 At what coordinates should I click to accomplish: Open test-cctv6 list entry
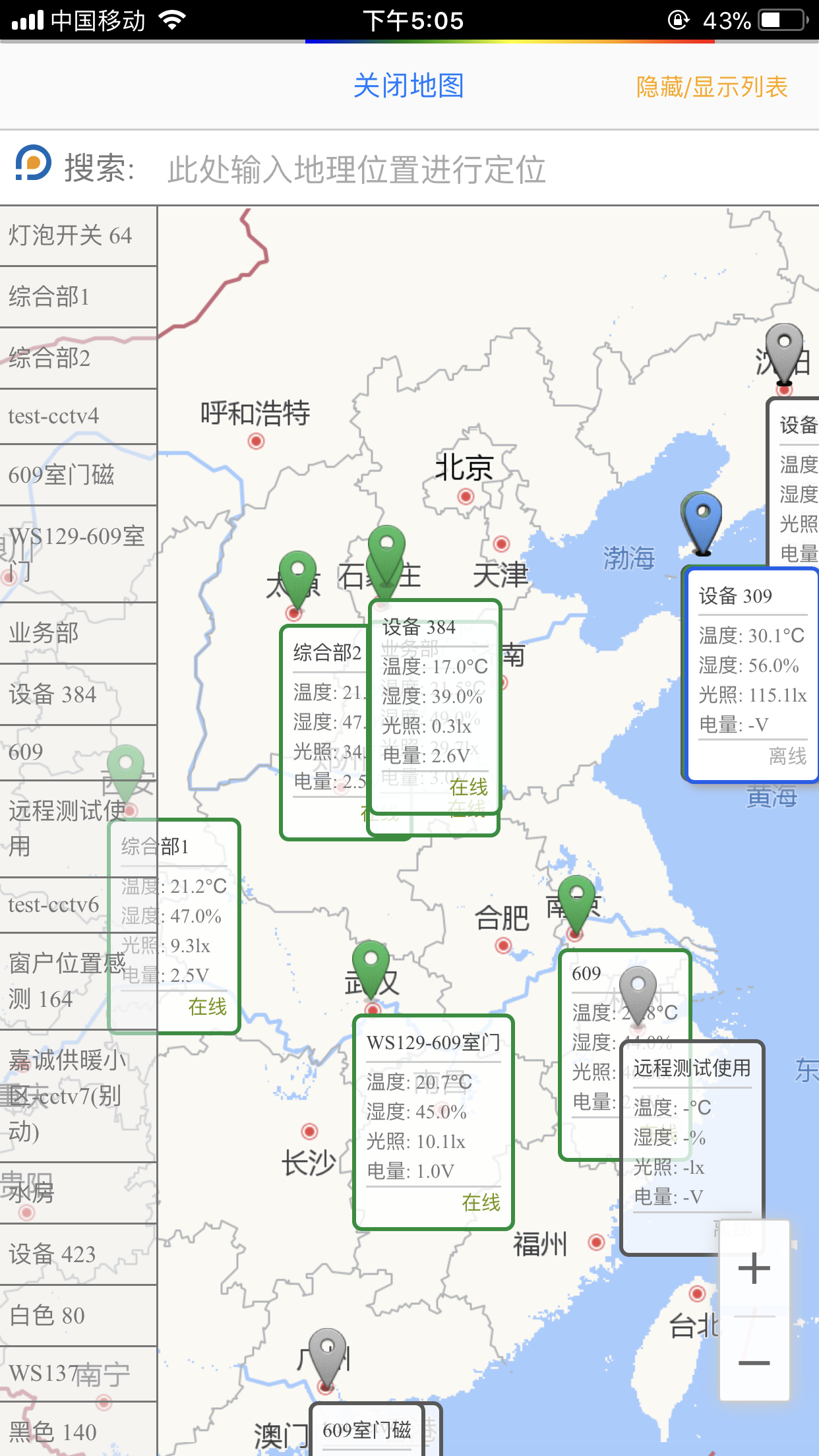pyautogui.click(x=78, y=905)
